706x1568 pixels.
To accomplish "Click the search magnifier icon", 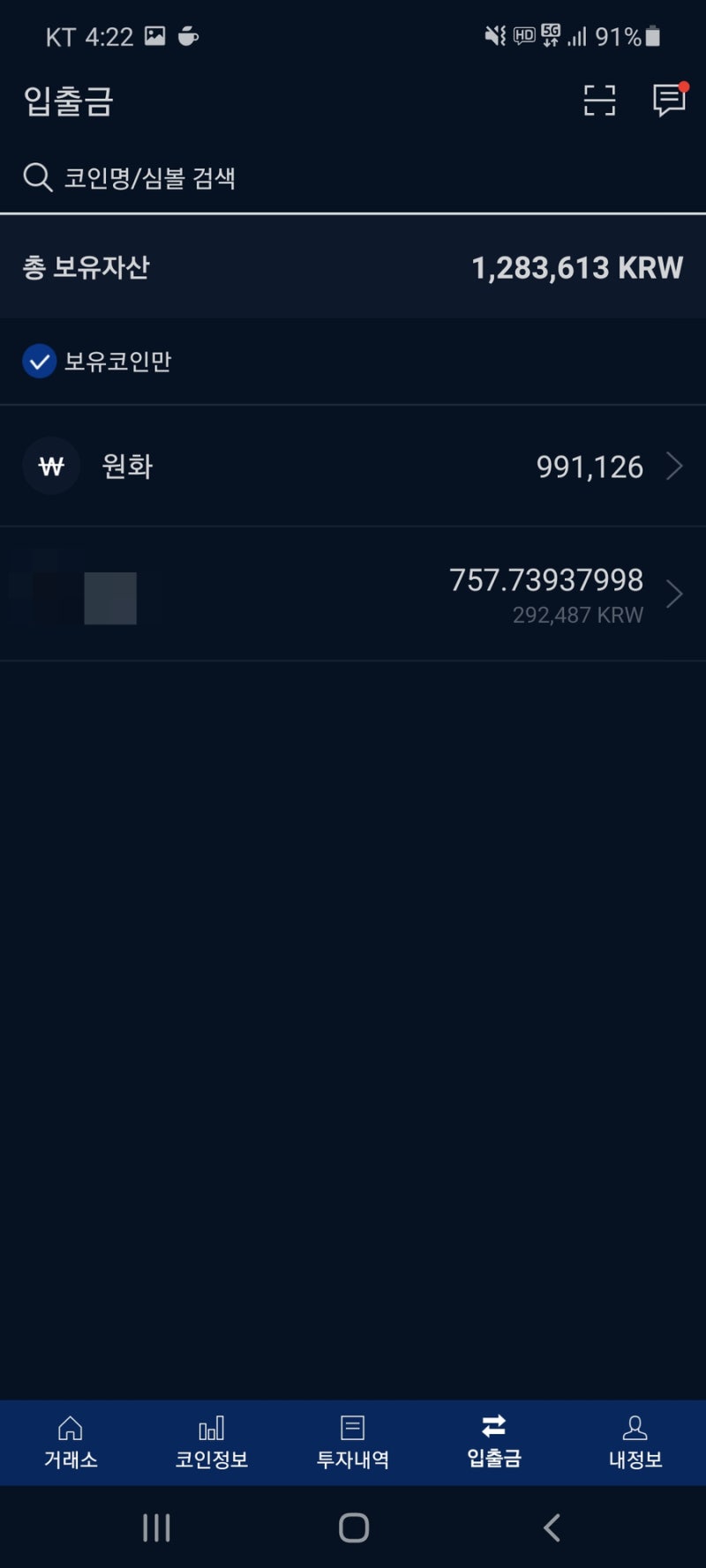I will 37,176.
